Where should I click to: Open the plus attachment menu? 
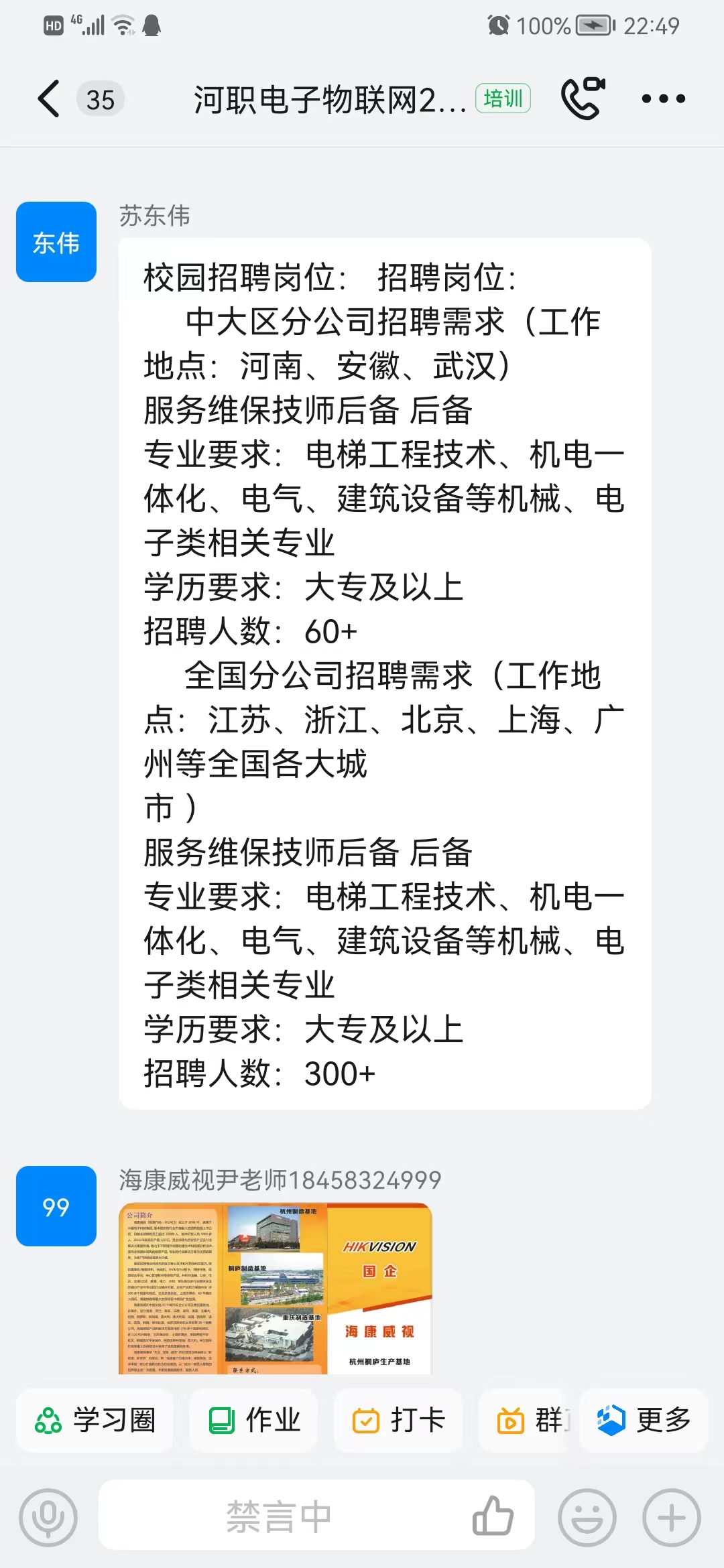(x=671, y=1518)
